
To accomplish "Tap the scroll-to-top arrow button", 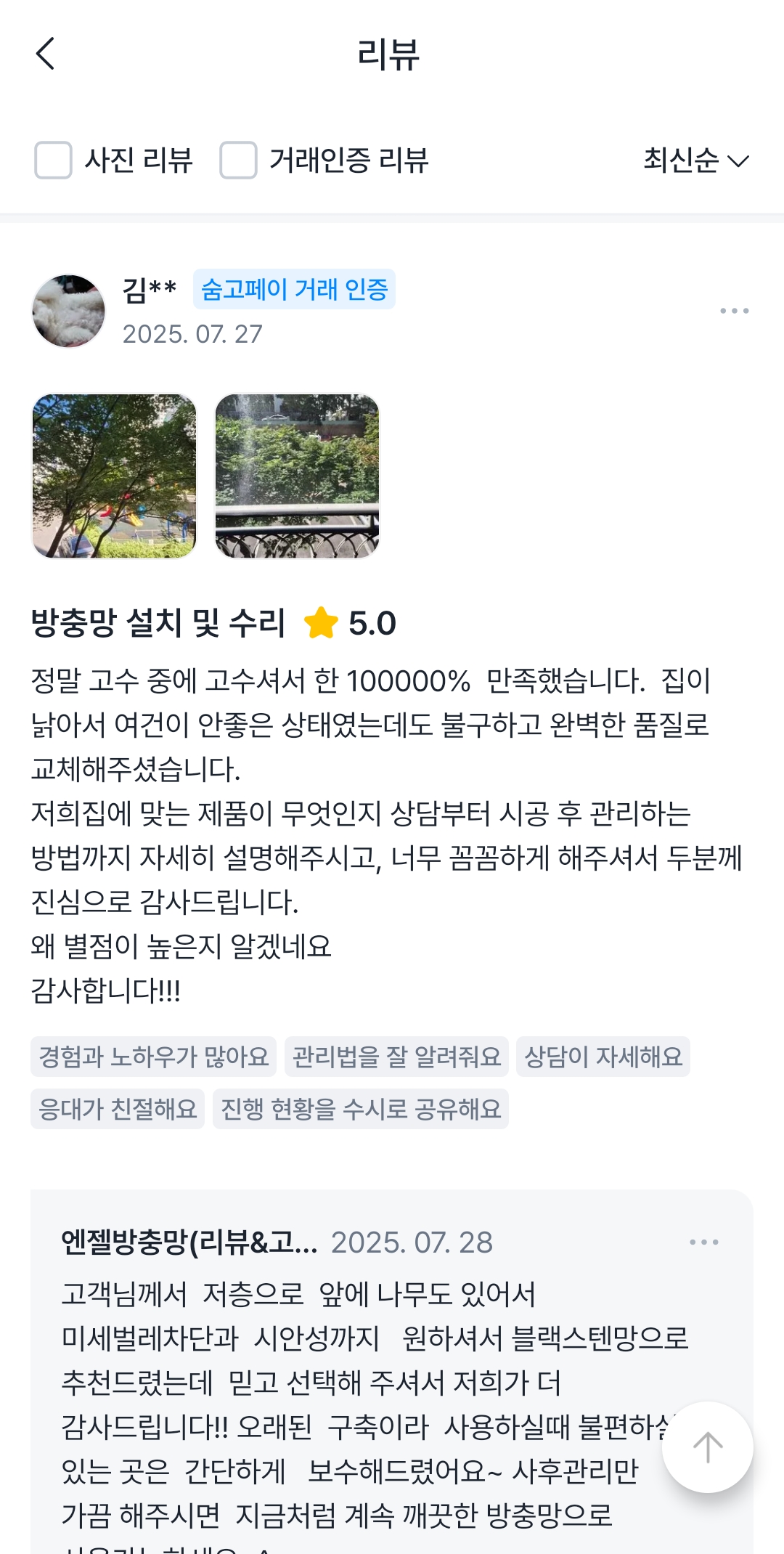I will (x=707, y=1447).
